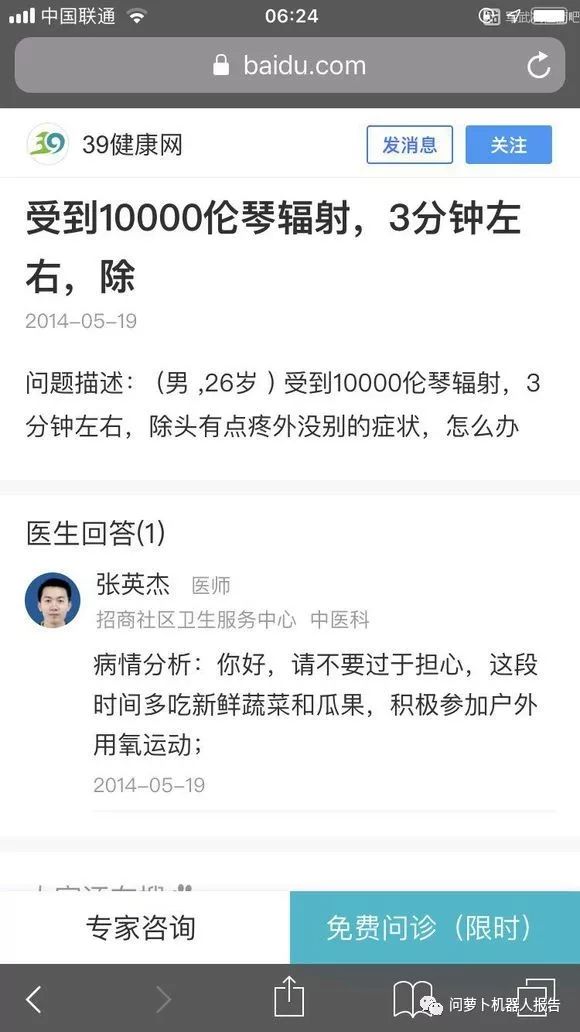This screenshot has height=1032, width=580.
Task: Open the browser tabs overview
Action: 537,998
